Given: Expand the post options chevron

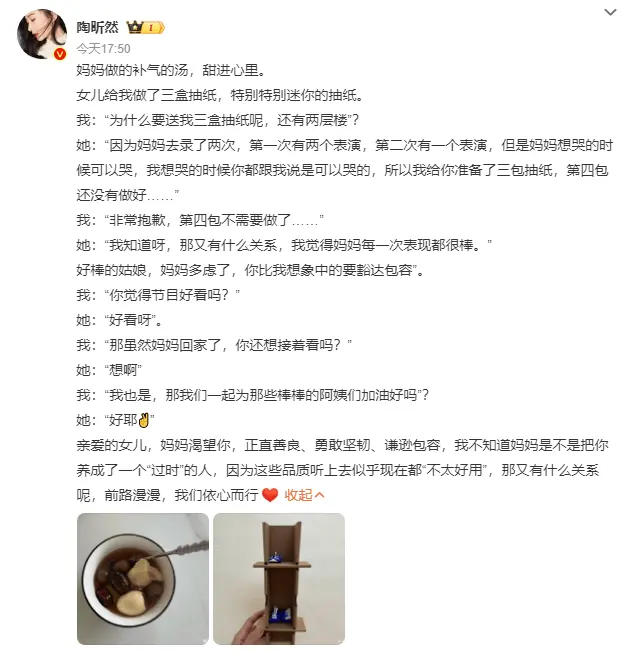Looking at the screenshot, I should coord(610,12).
